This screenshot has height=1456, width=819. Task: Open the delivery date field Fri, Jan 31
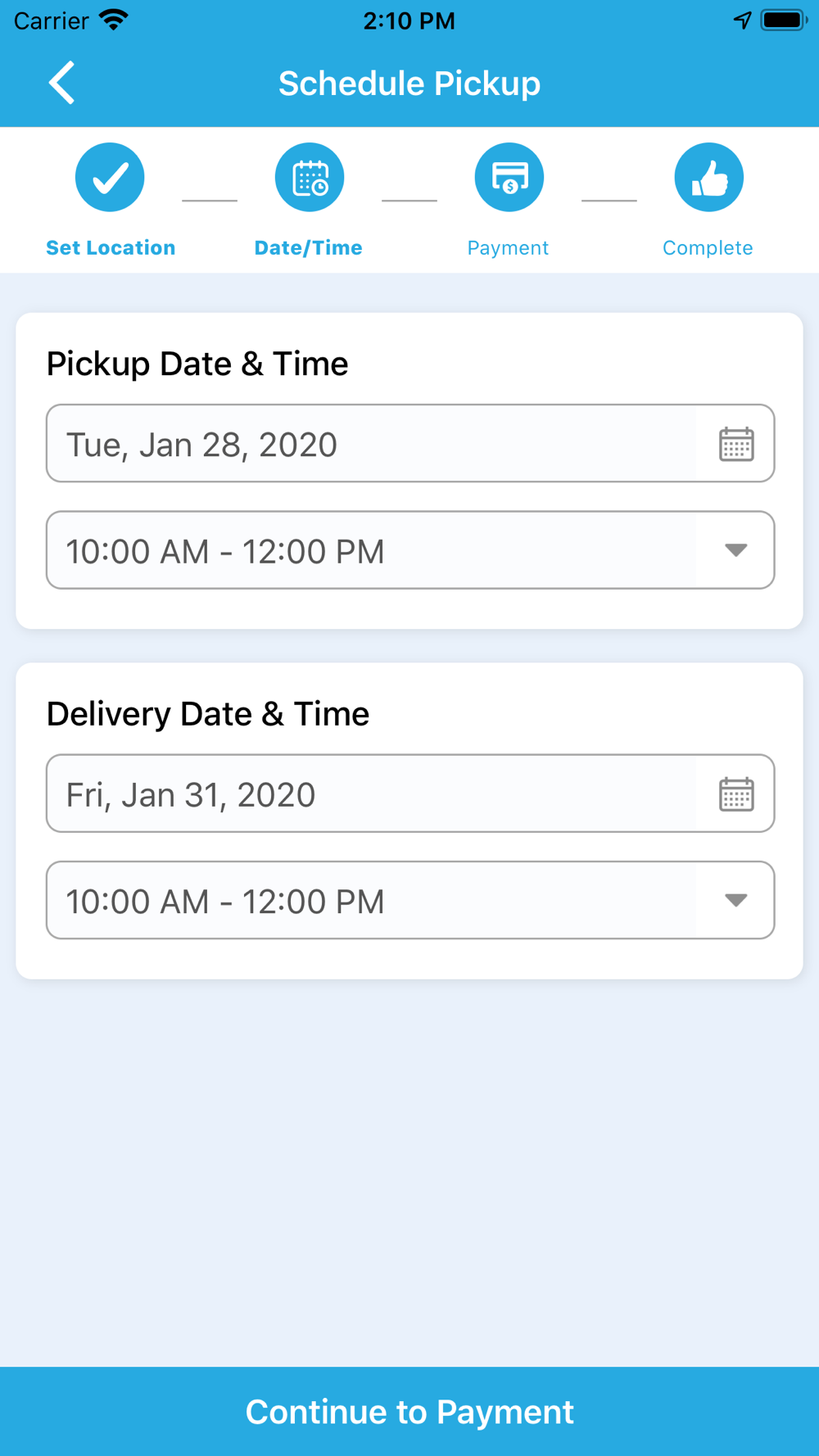click(410, 794)
